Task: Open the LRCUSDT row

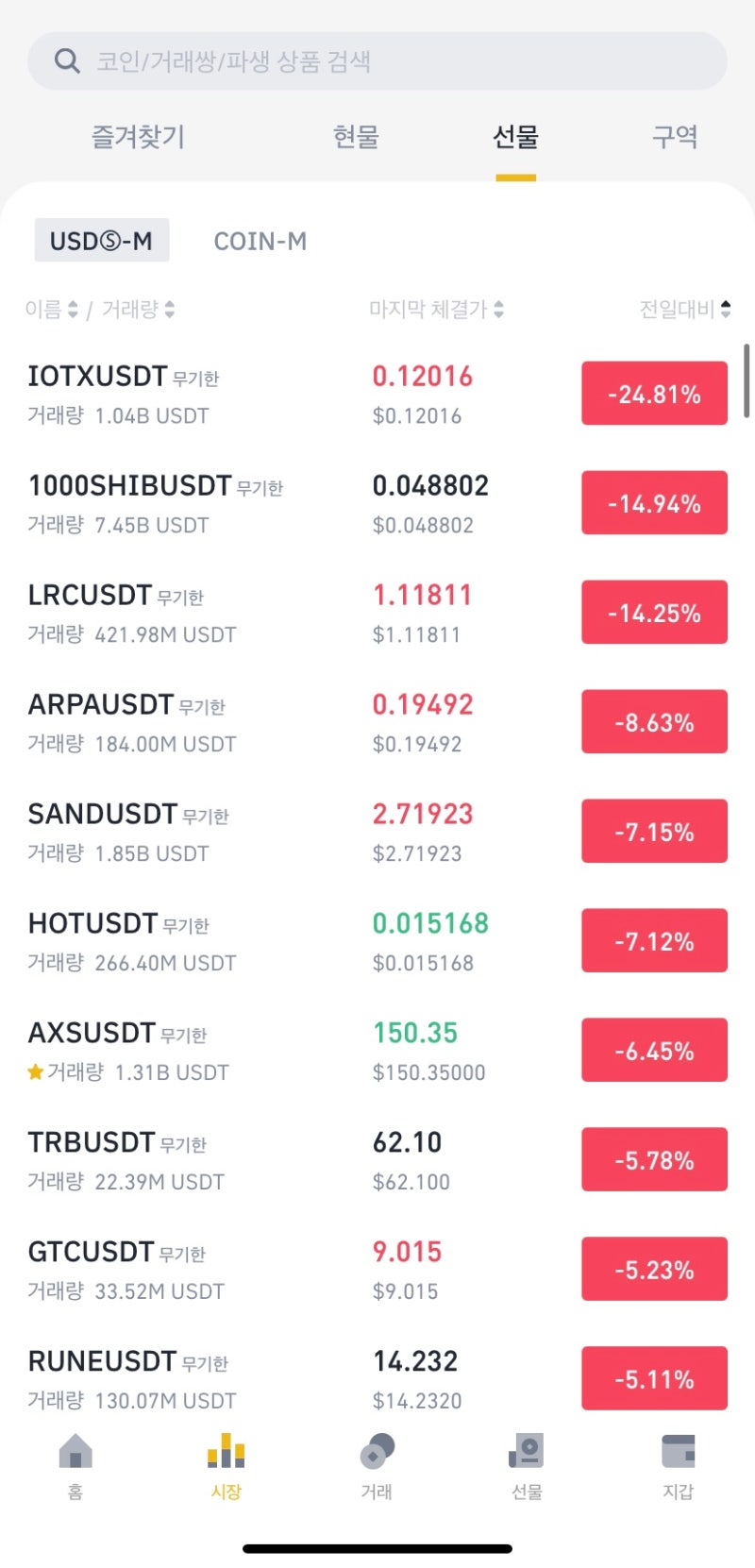Action: (x=377, y=614)
